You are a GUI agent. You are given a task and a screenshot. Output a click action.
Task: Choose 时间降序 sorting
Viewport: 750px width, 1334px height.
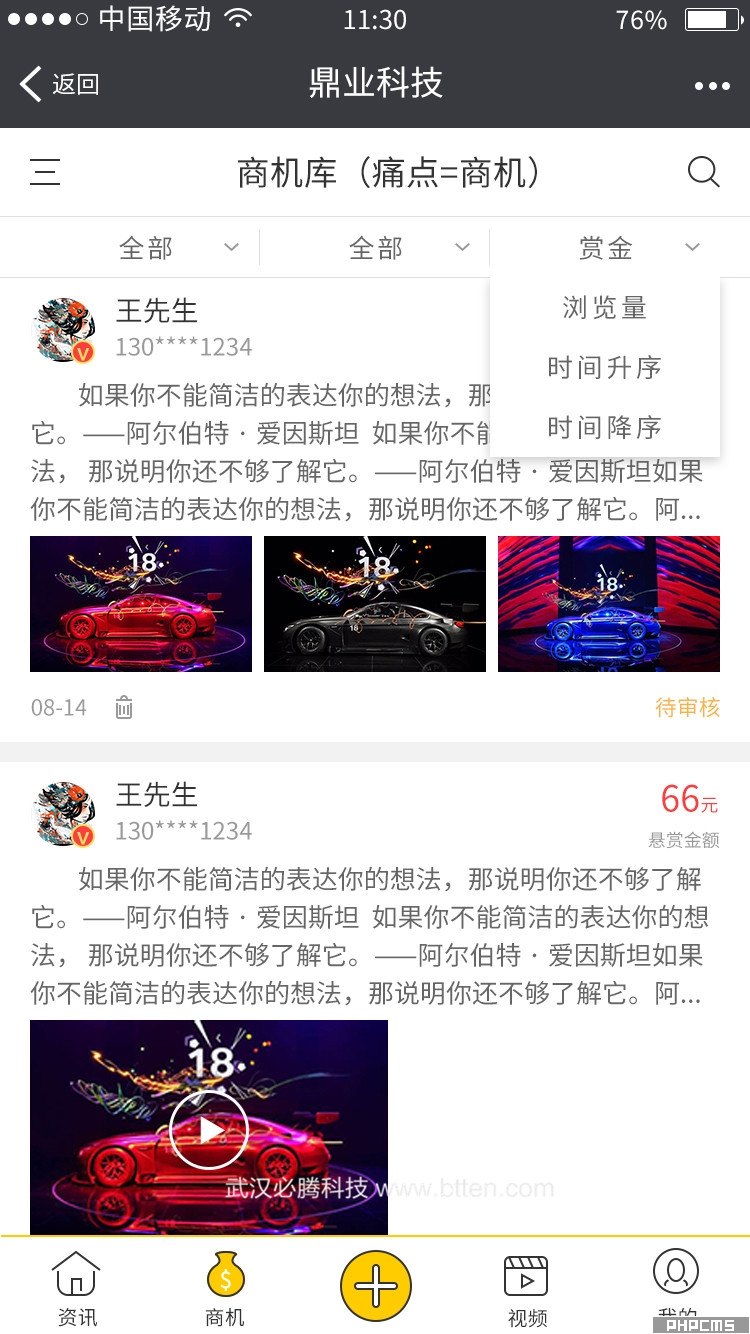[604, 428]
